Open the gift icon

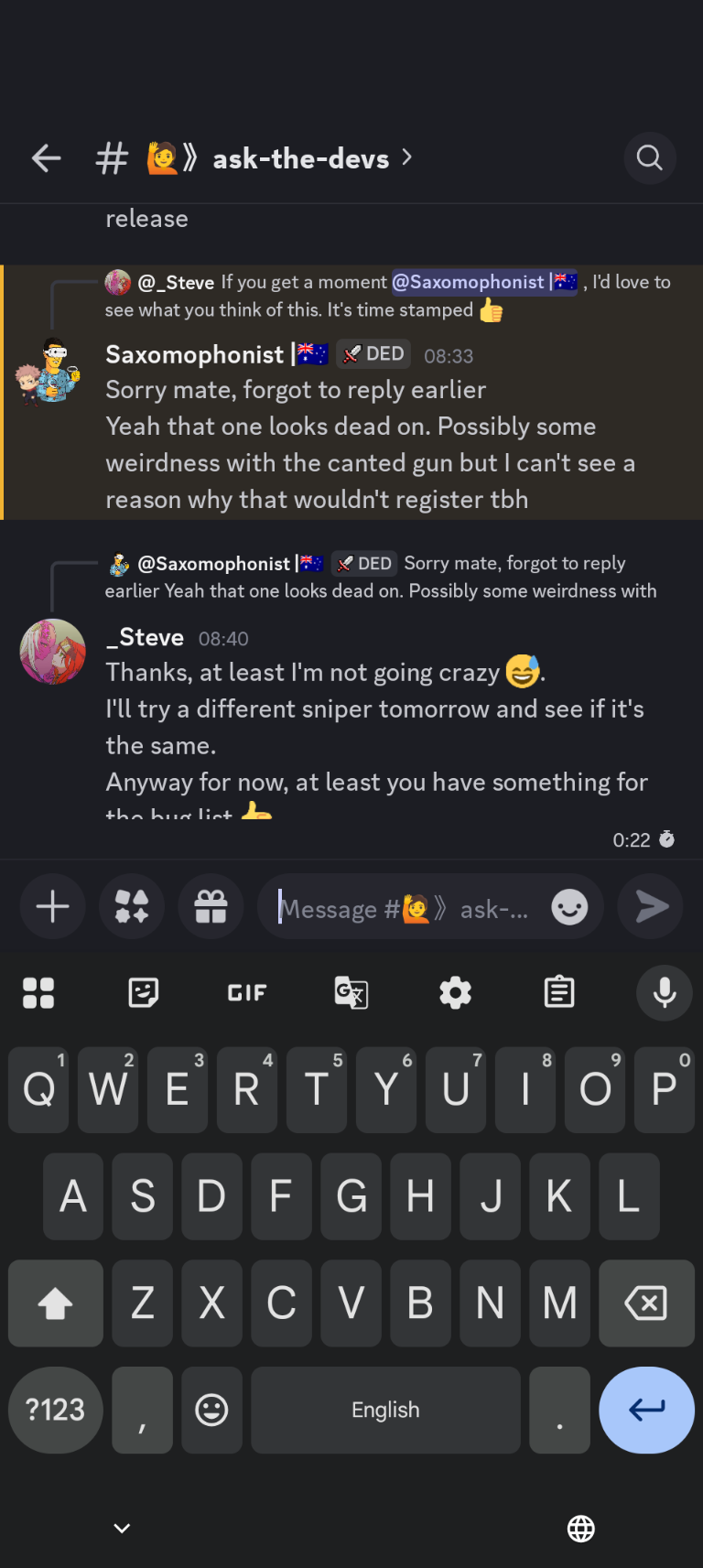pyautogui.click(x=211, y=907)
